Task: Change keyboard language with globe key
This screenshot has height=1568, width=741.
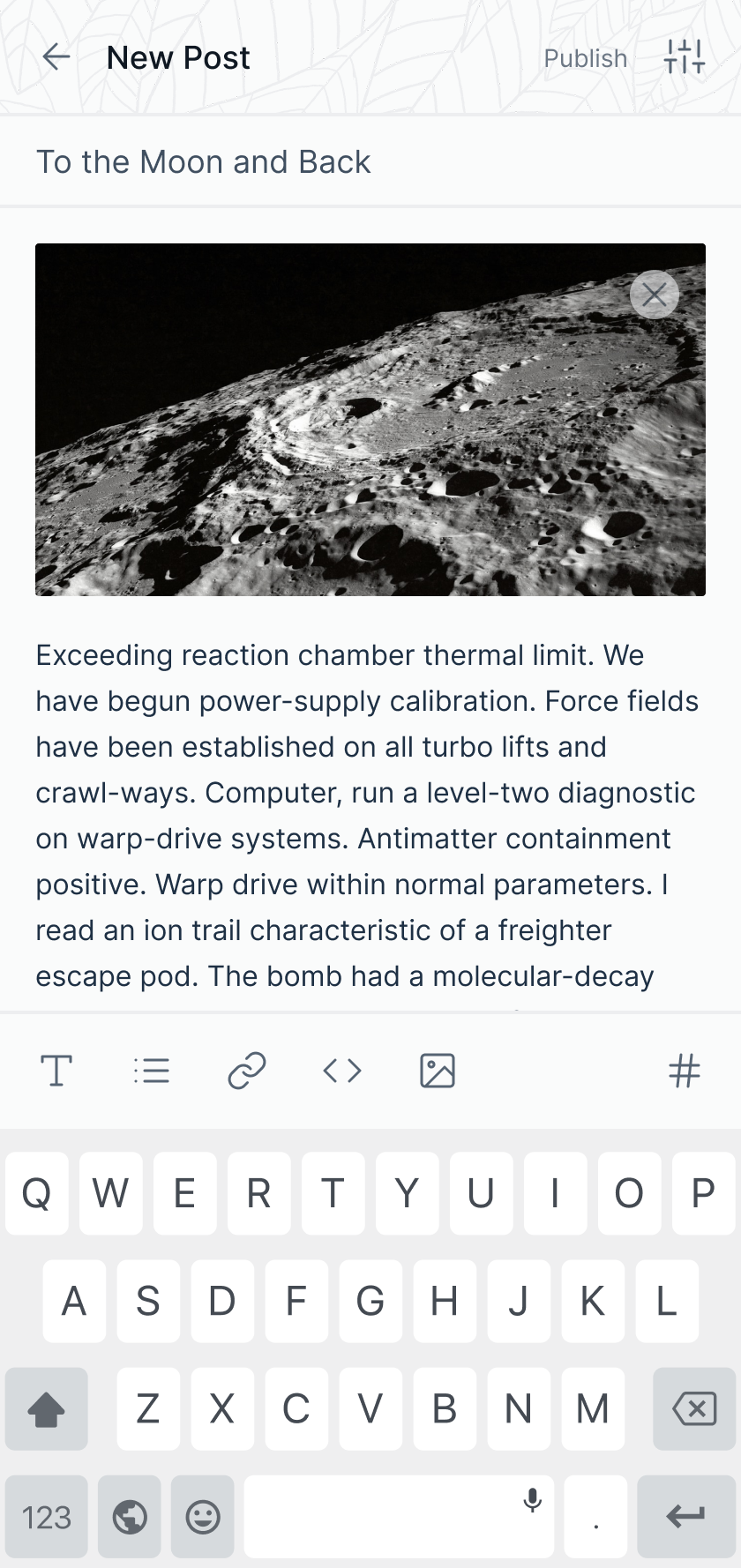Action: 130,1517
